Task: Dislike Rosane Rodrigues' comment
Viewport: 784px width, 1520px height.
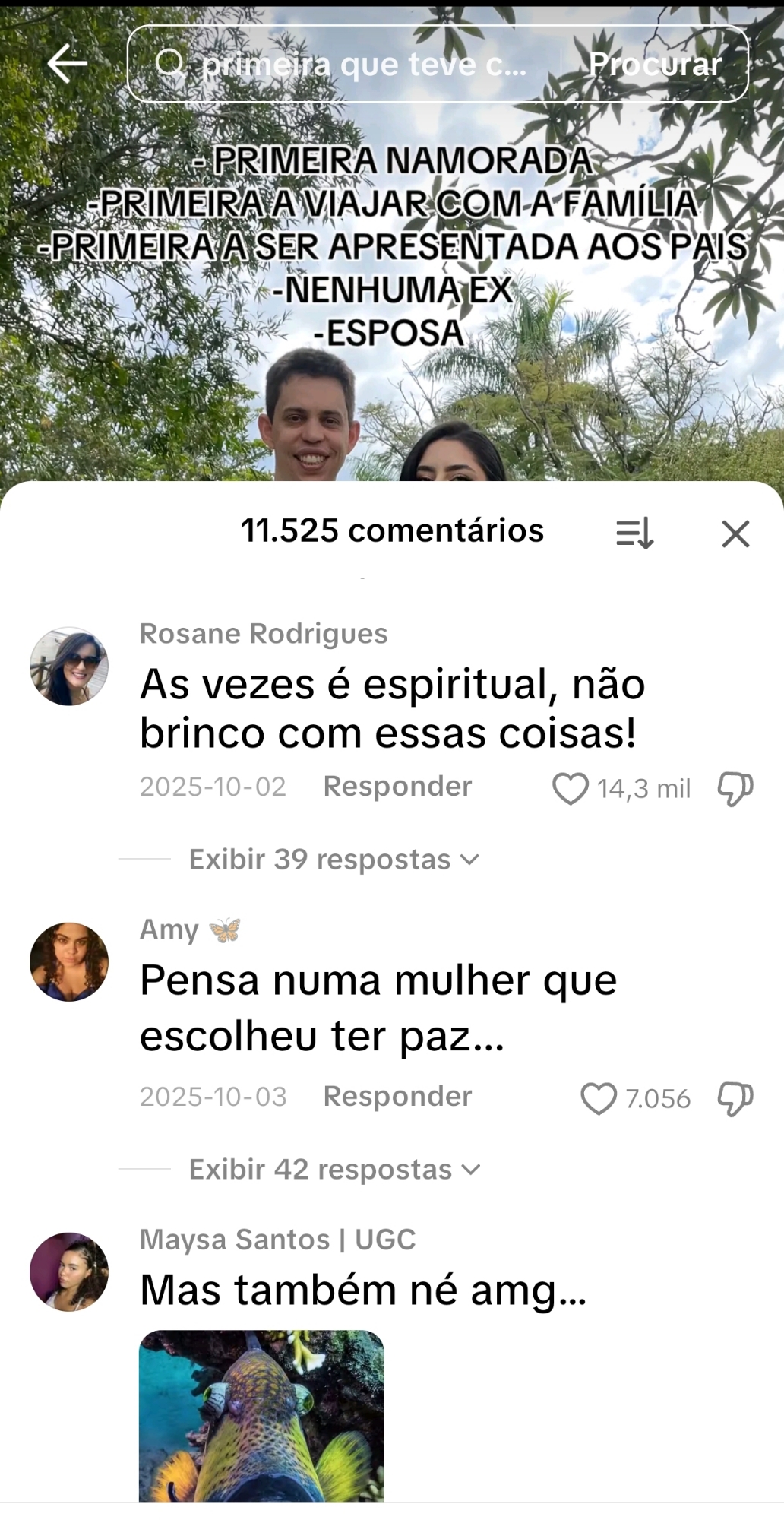Action: point(735,788)
